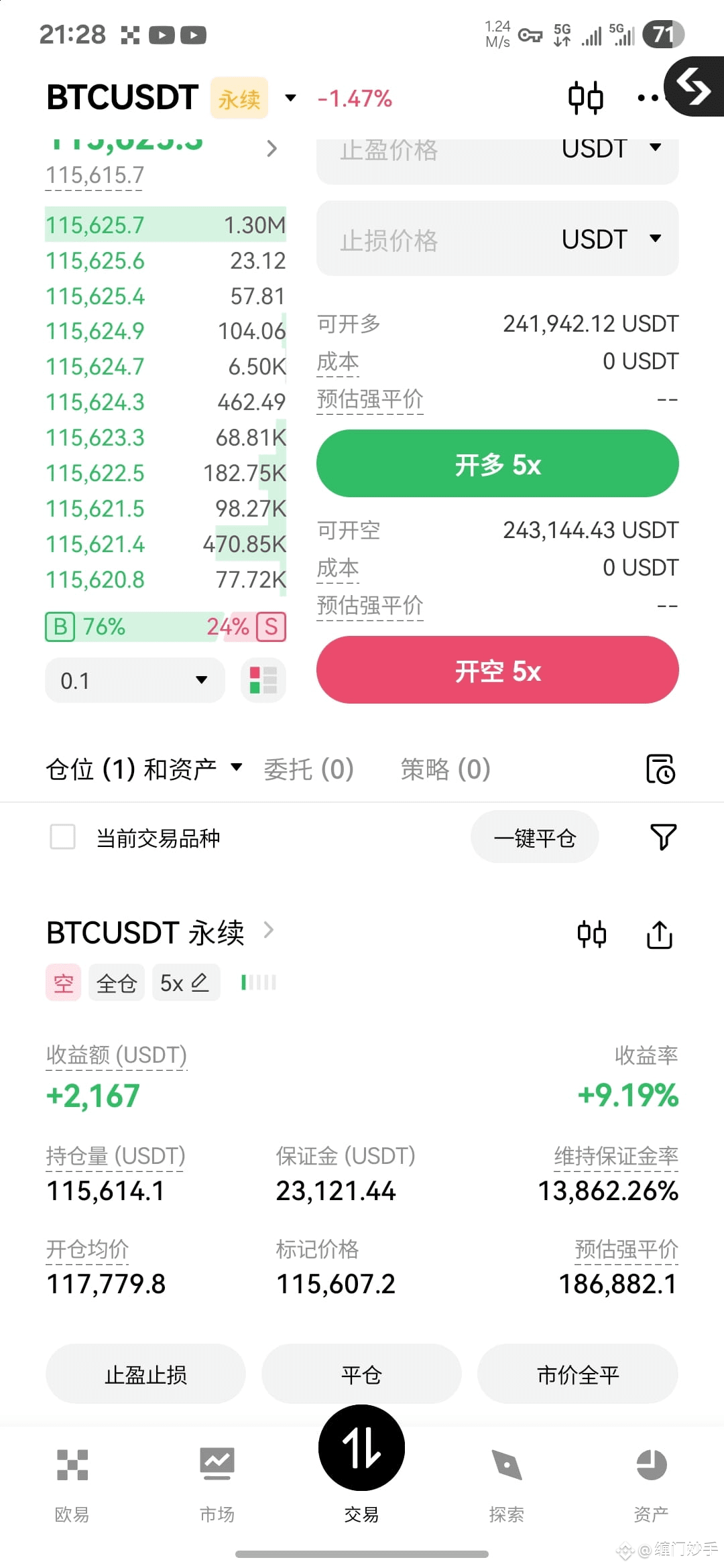This screenshot has height=1568, width=724.
Task: Open the positions filter funnel
Action: click(663, 837)
